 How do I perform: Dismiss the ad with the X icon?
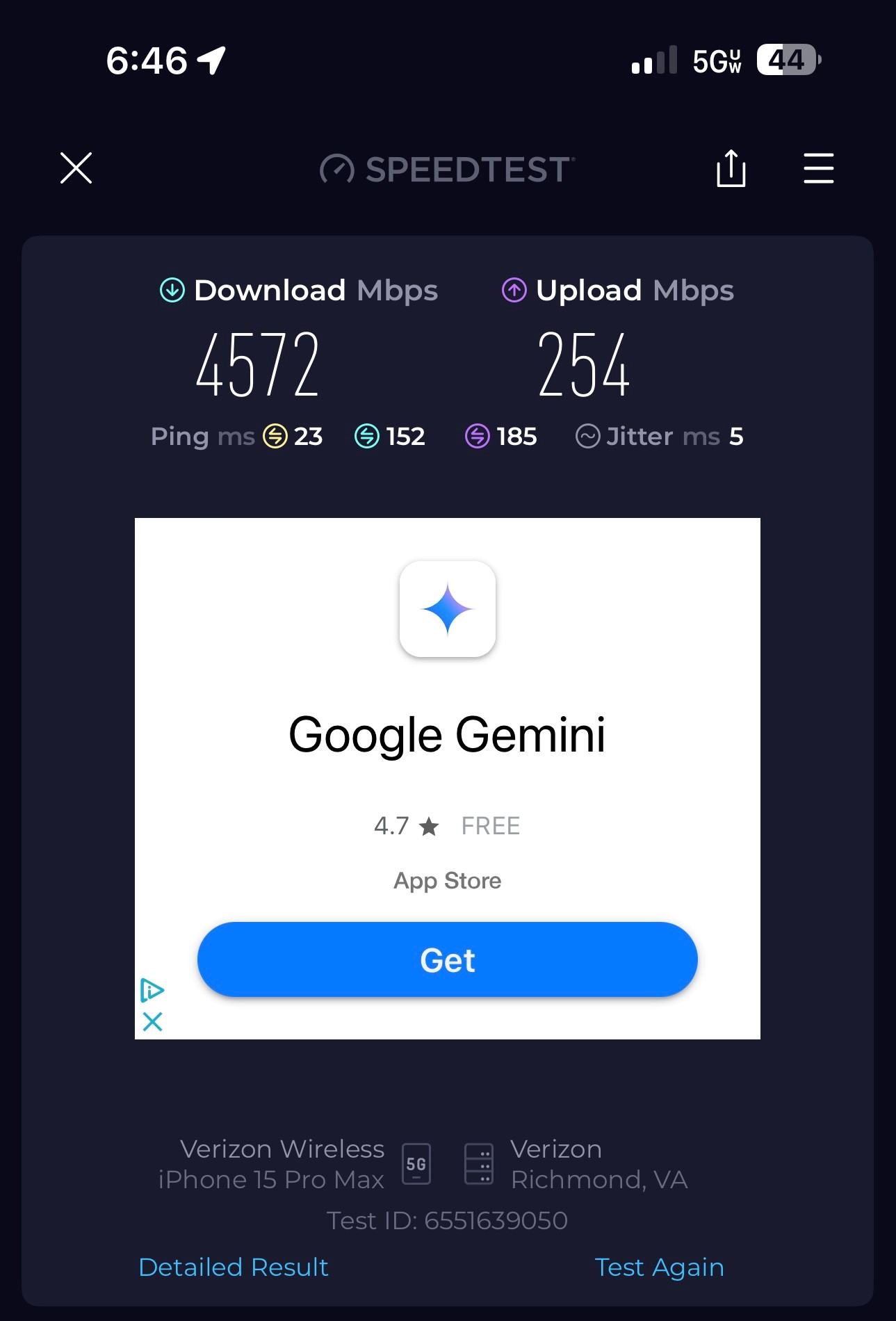coord(152,1021)
